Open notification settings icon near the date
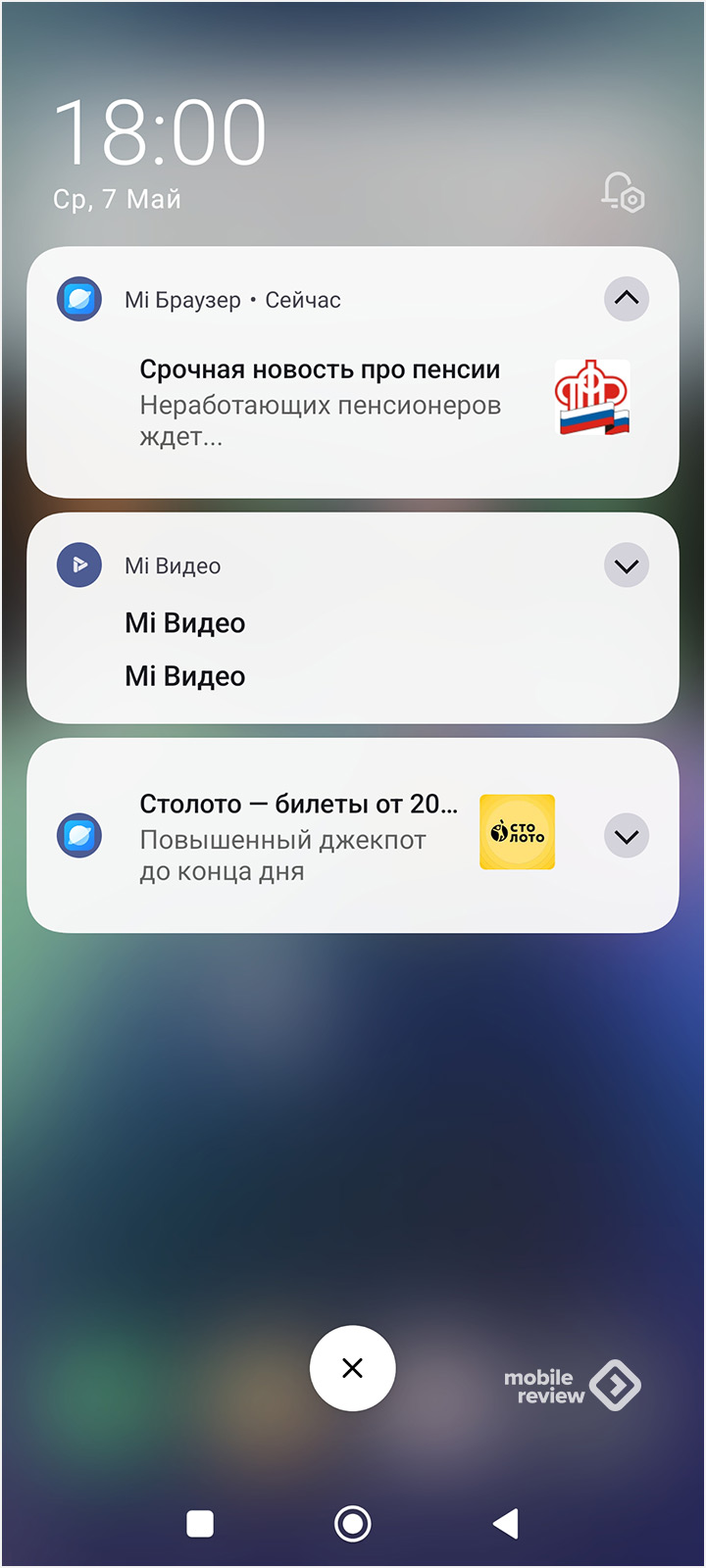Image resolution: width=706 pixels, height=1568 pixels. (x=623, y=192)
